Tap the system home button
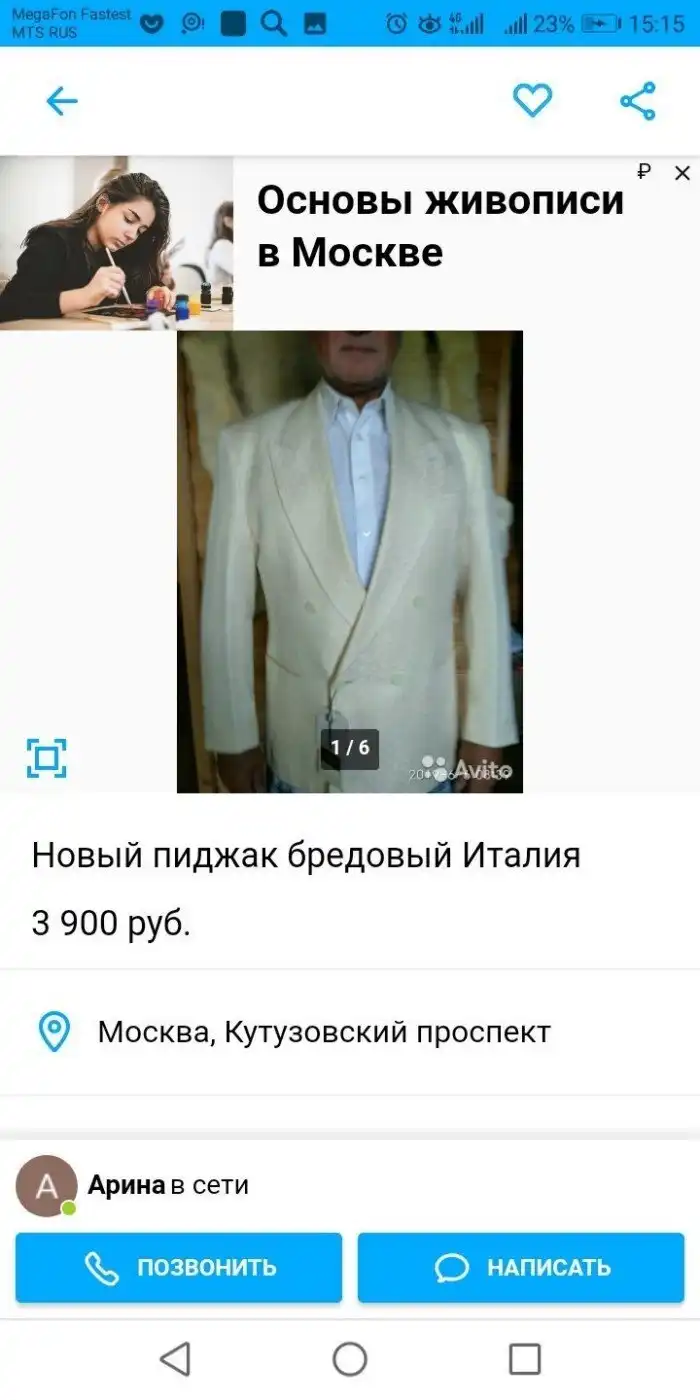Screen dimensions: 700x1400 pyautogui.click(x=350, y=1359)
